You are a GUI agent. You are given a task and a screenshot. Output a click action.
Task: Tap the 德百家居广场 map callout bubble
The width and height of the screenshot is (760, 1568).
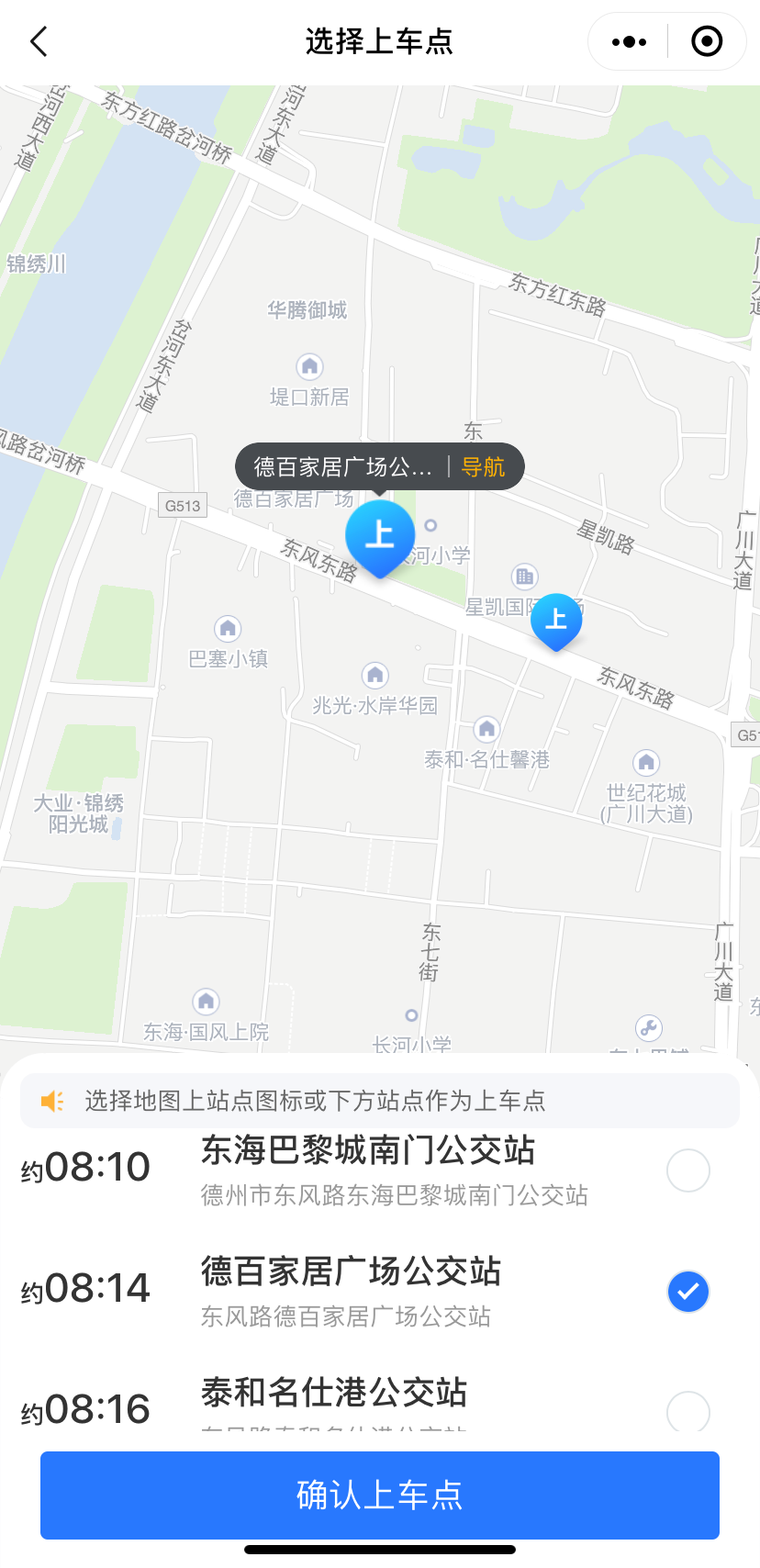point(340,466)
